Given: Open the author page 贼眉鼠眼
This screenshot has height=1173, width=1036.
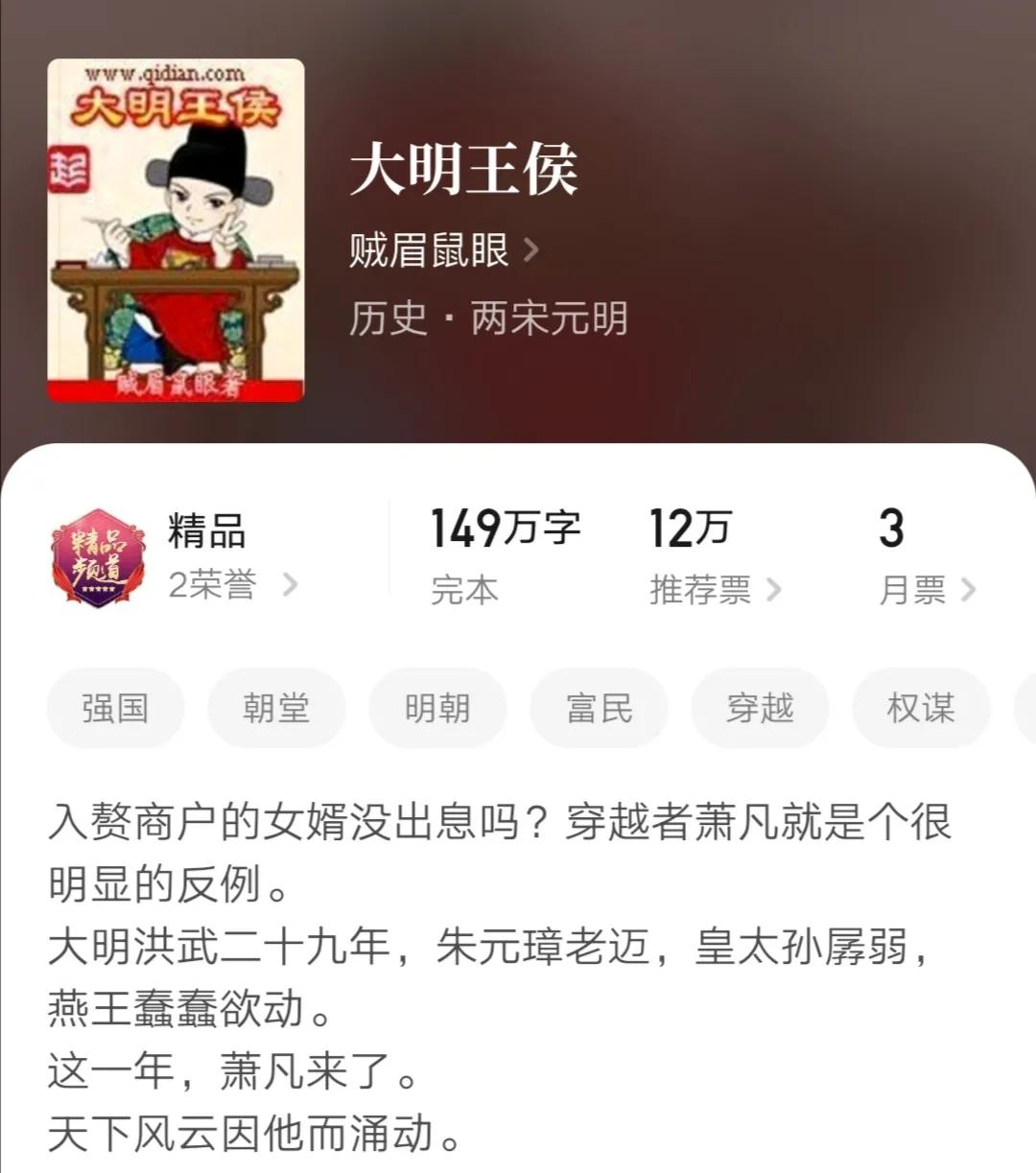Looking at the screenshot, I should tap(429, 247).
